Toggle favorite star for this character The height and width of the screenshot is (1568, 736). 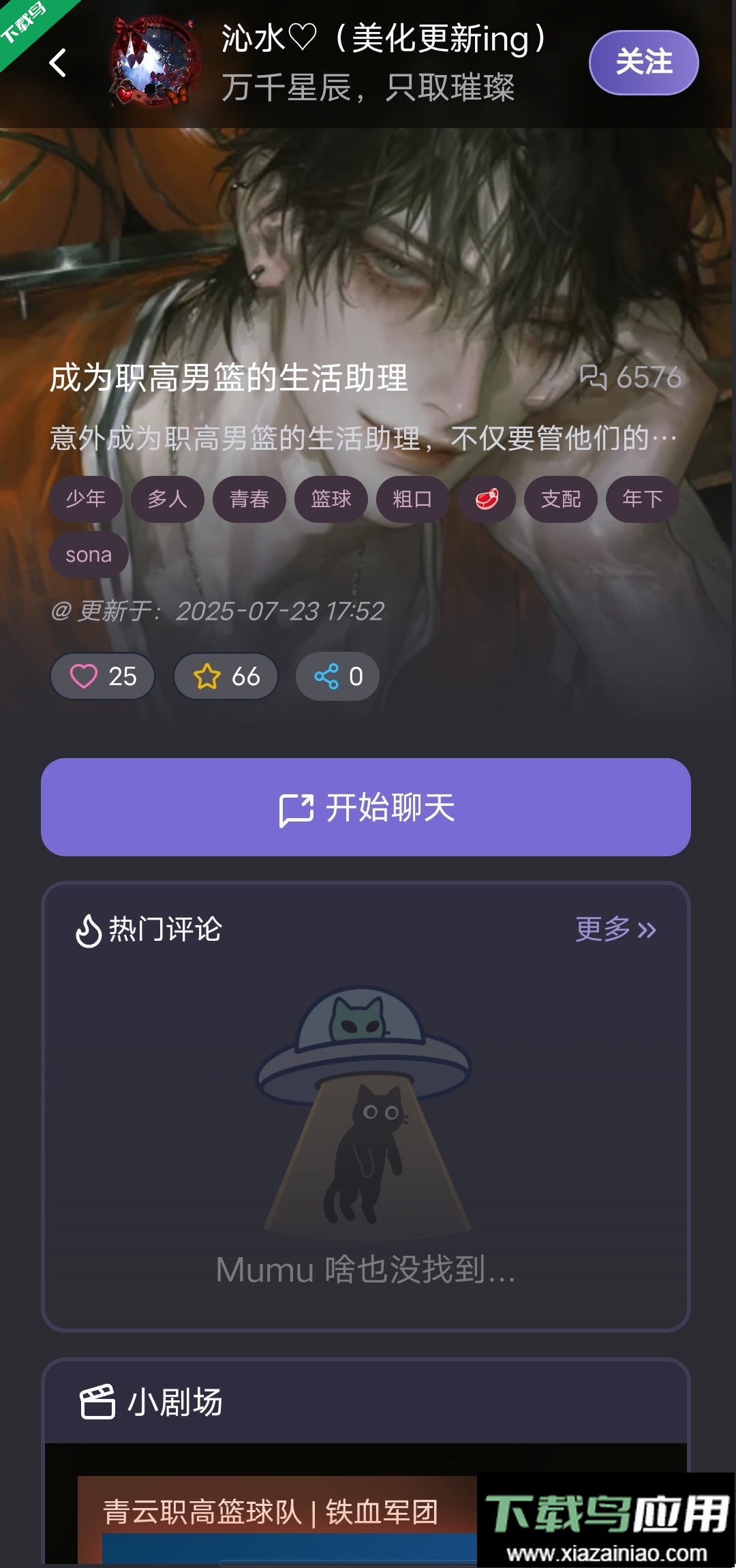tap(225, 676)
